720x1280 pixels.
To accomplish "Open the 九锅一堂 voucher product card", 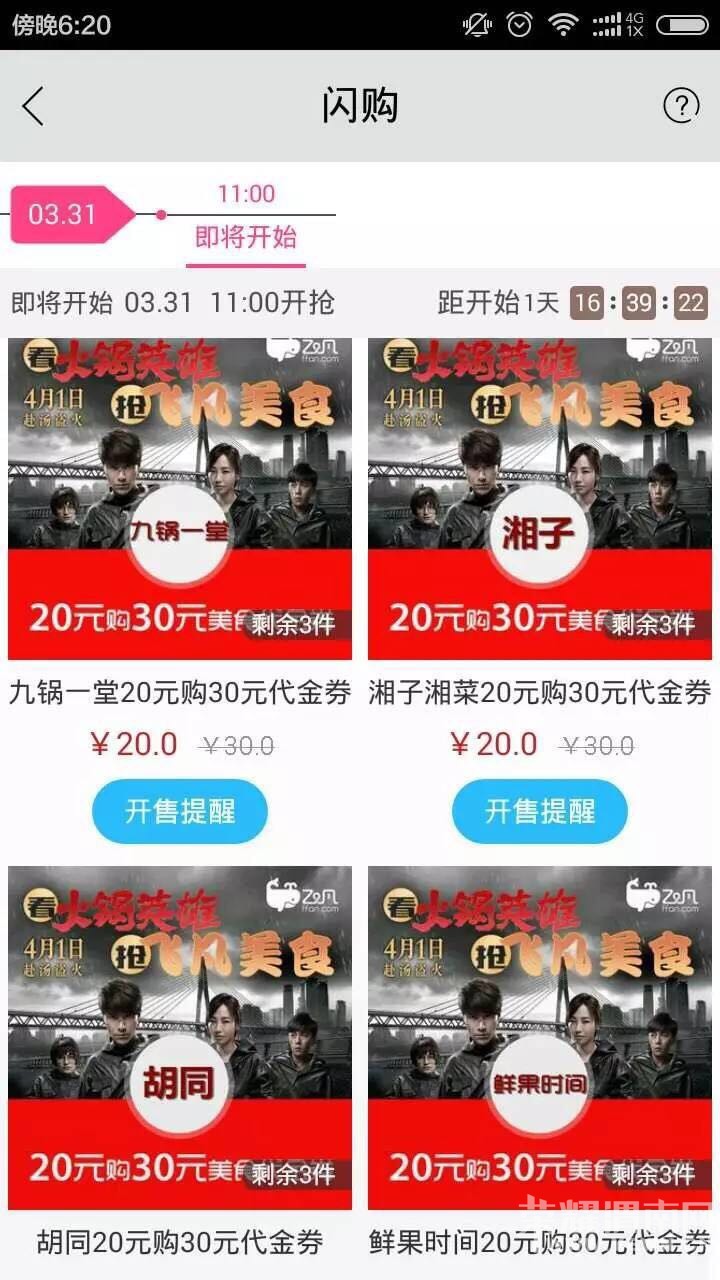I will click(x=180, y=500).
